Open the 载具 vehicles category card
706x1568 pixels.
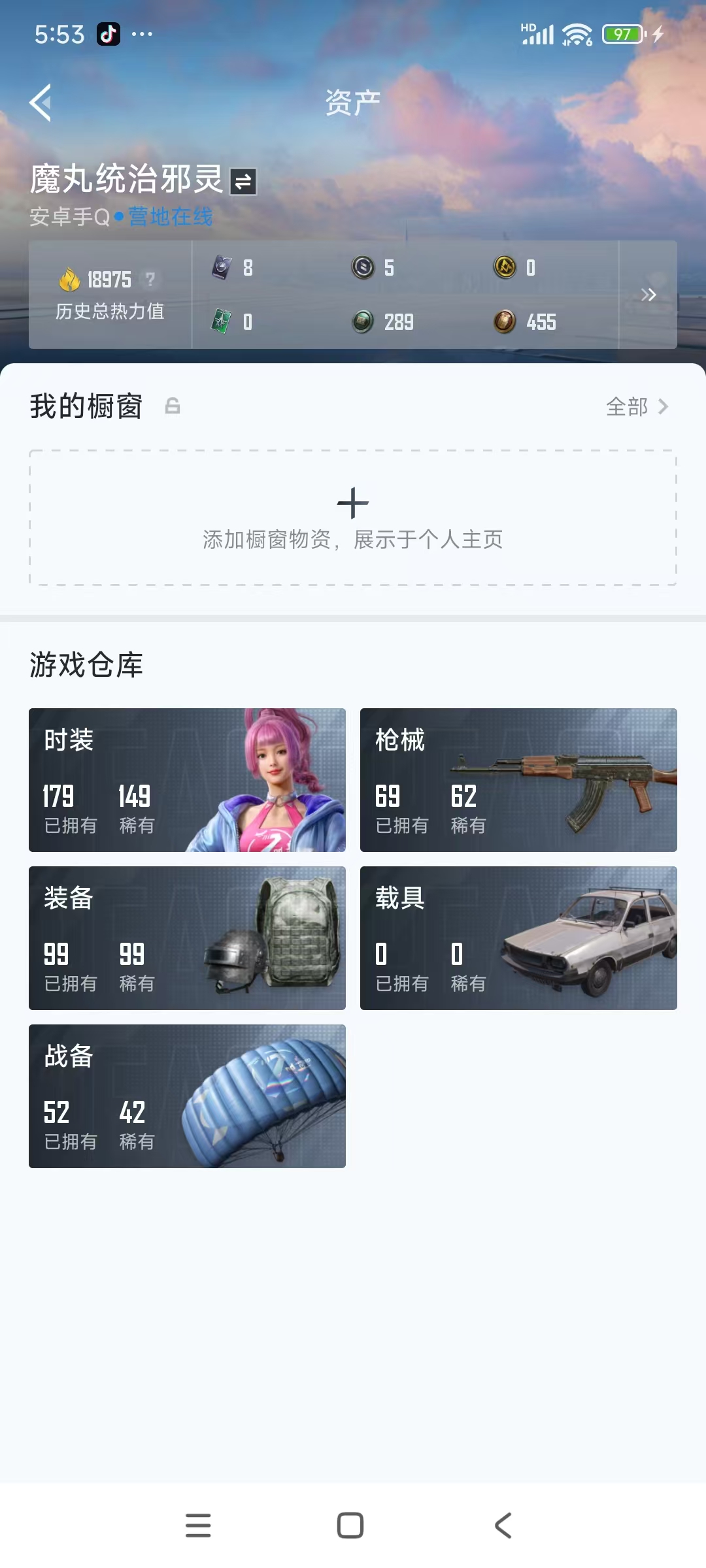click(x=518, y=939)
